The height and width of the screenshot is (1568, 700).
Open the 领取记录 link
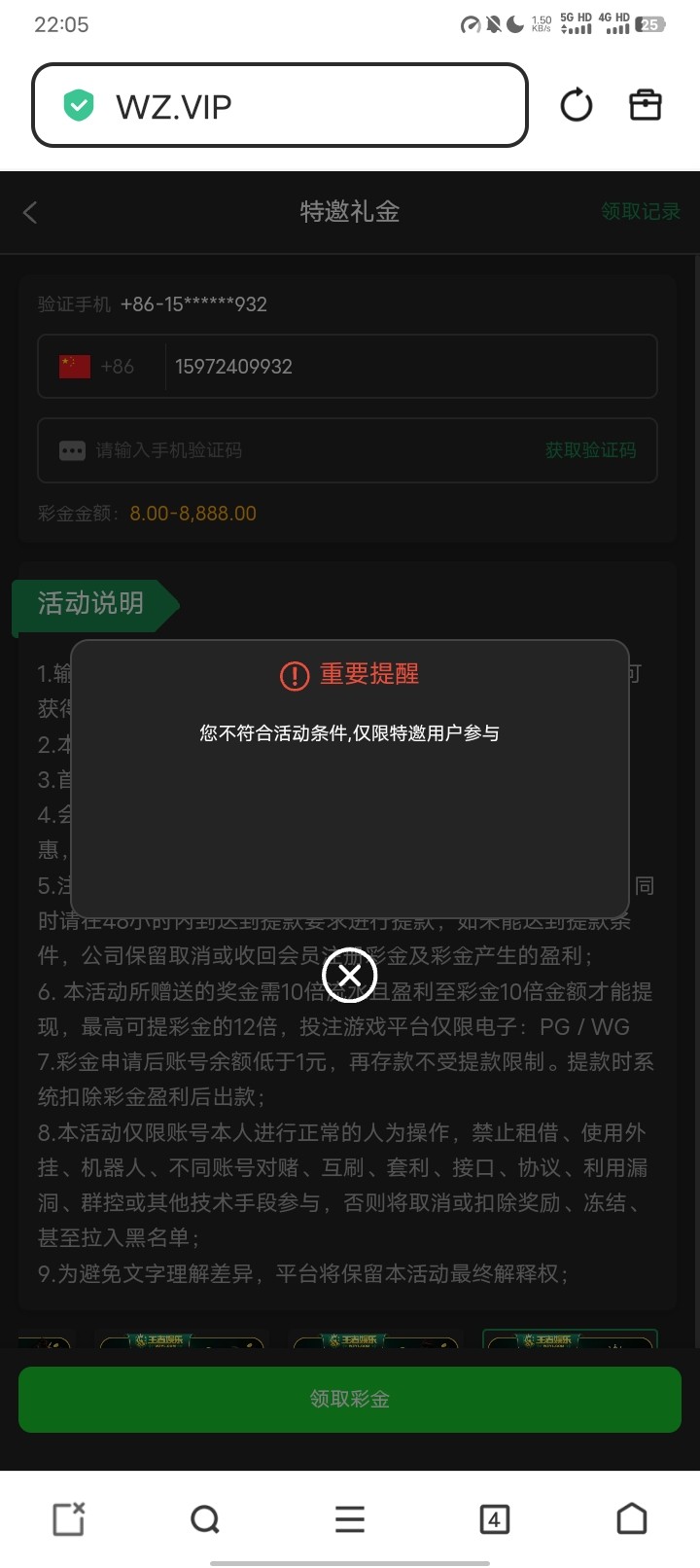[x=640, y=212]
